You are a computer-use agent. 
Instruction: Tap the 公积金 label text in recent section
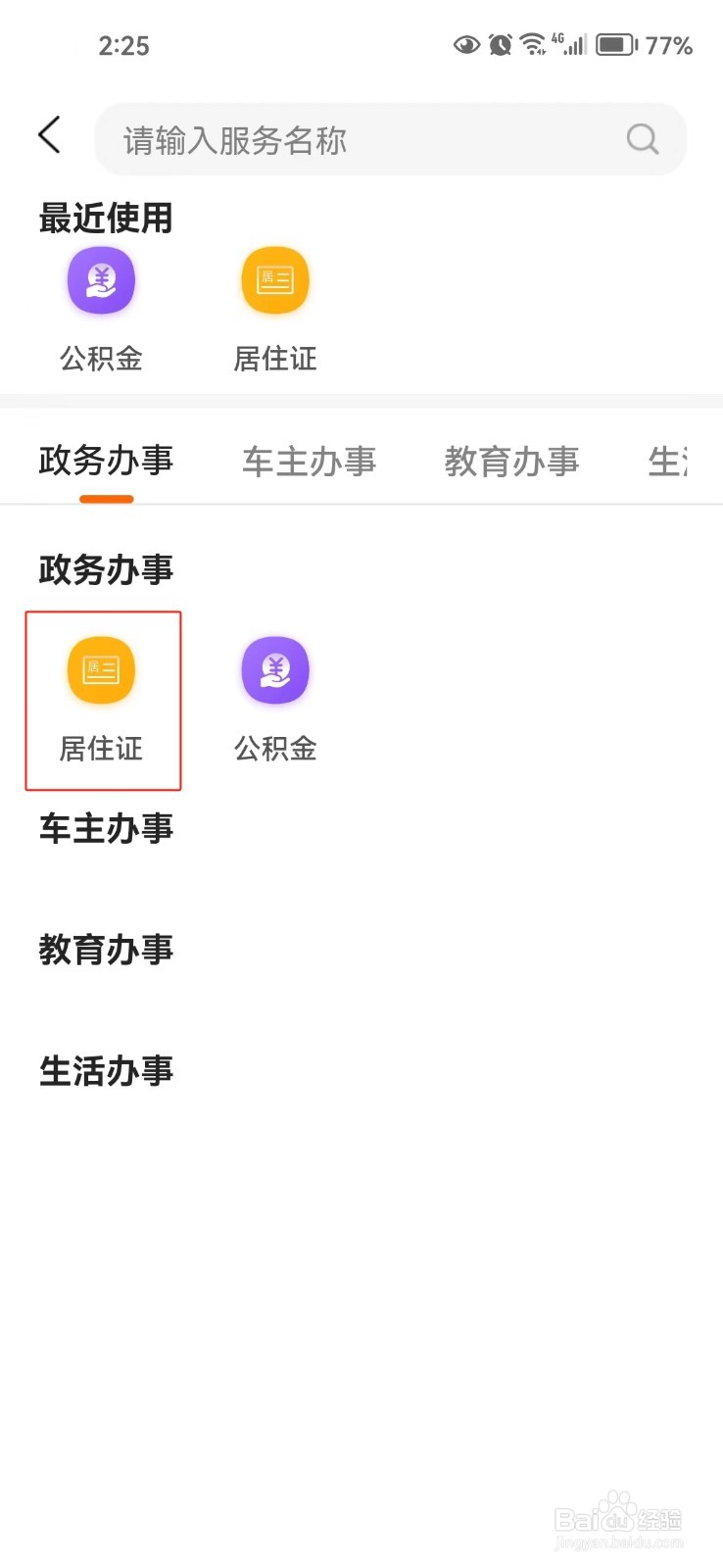pyautogui.click(x=101, y=359)
